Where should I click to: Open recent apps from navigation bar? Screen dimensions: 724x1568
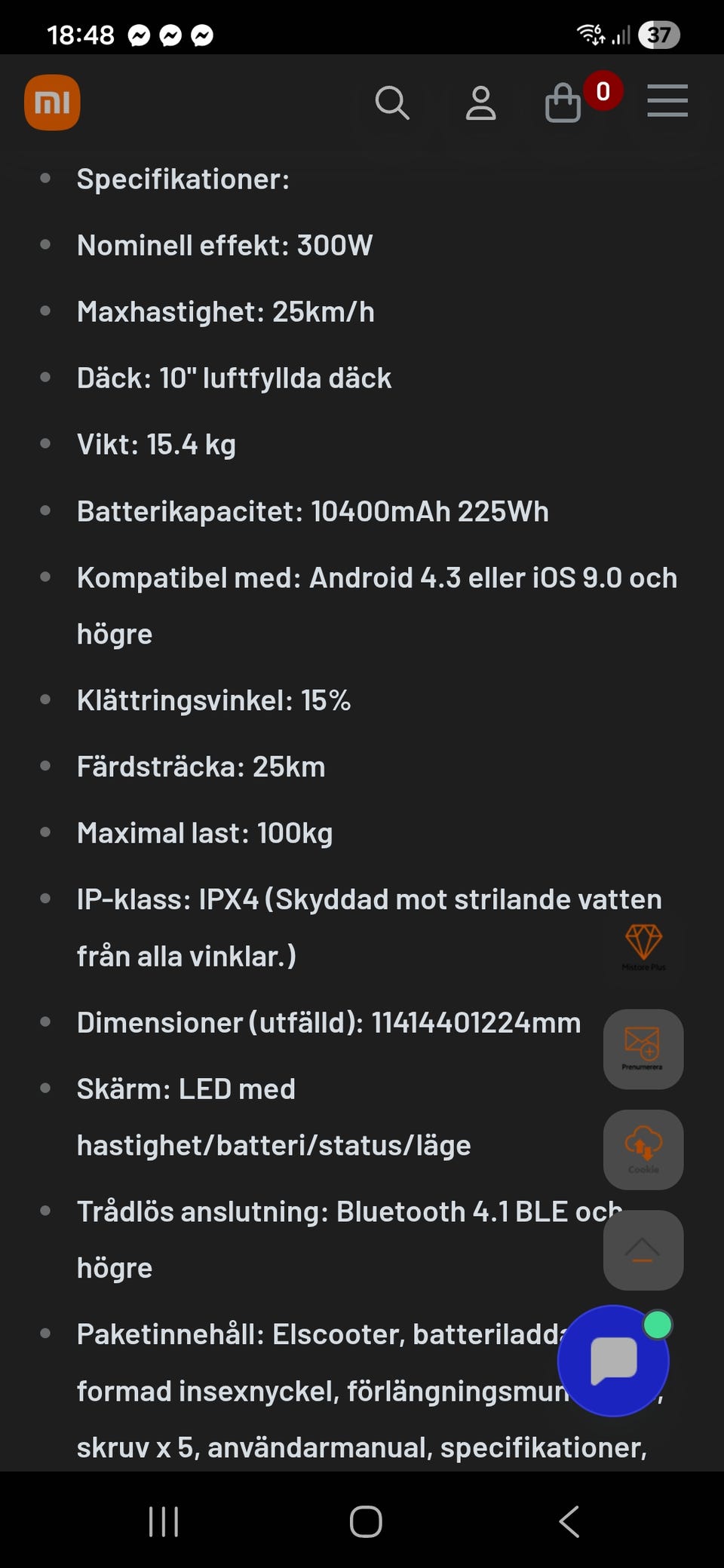coord(164,1521)
